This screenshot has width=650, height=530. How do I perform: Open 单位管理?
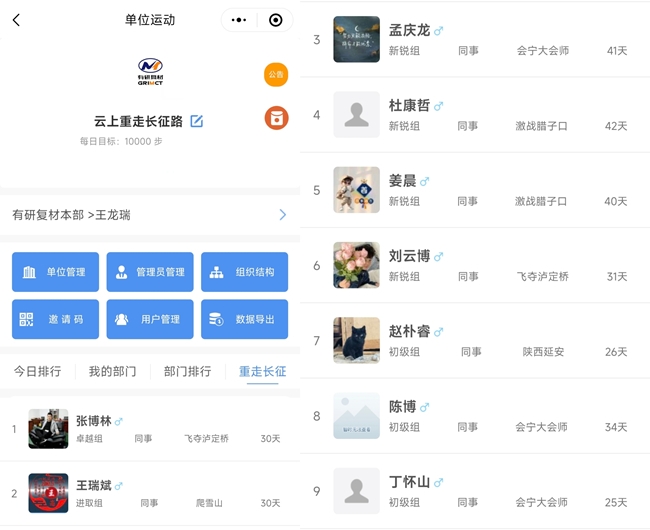[x=56, y=272]
